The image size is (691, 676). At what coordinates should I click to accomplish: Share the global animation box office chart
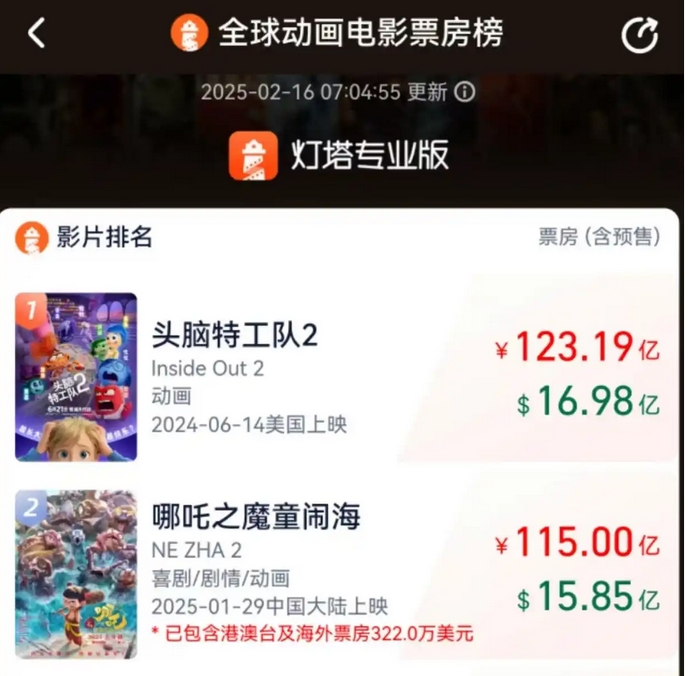click(x=640, y=35)
